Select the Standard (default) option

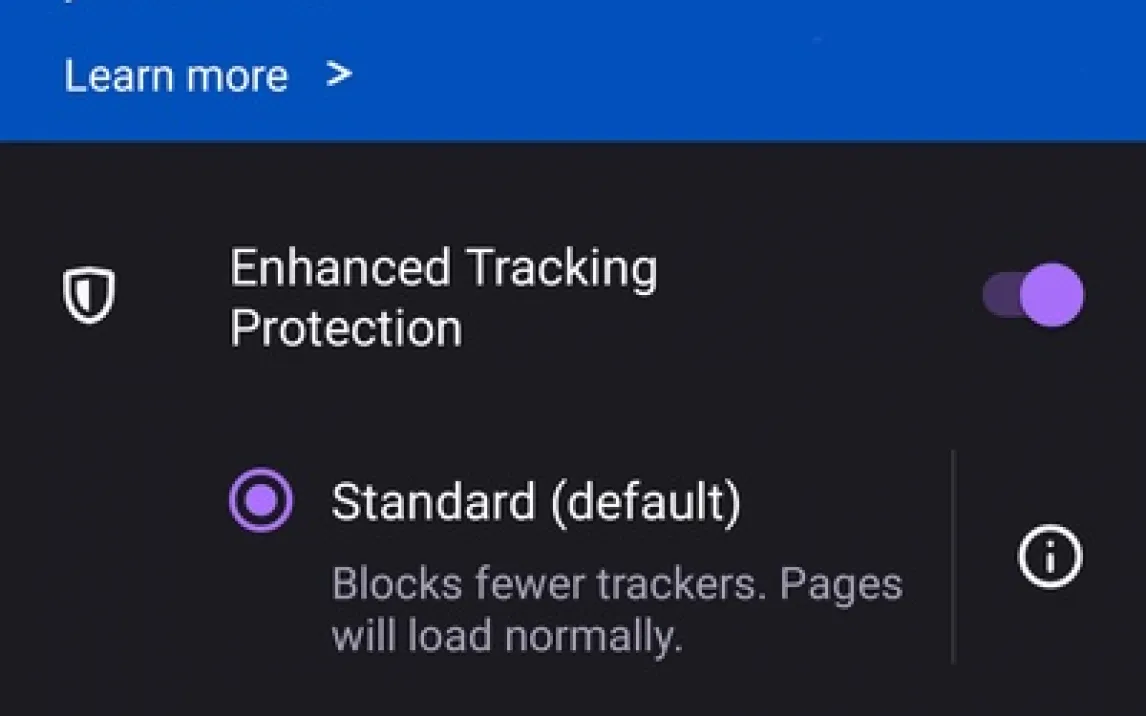261,500
